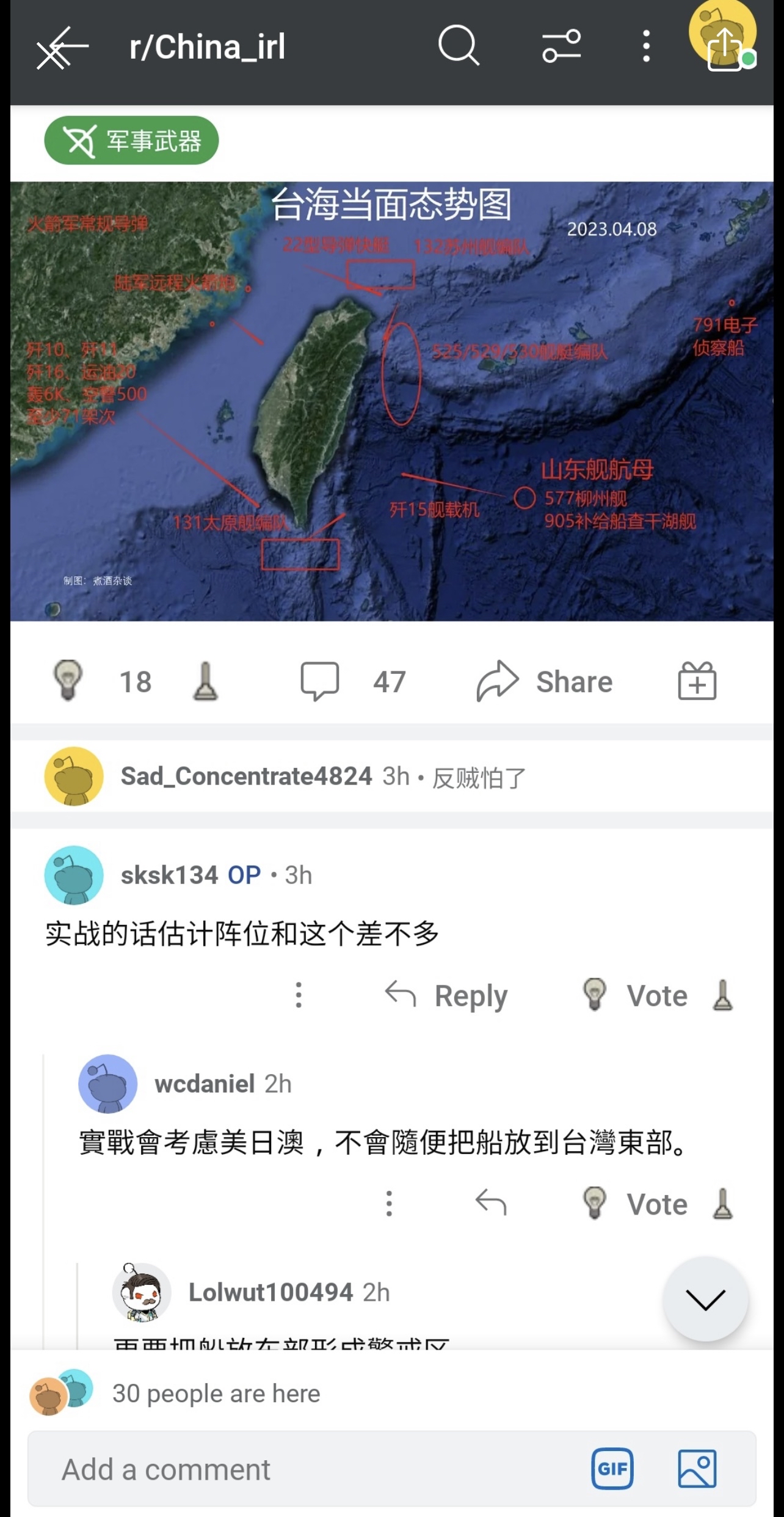
Task: Go back using the top-left arrow
Action: click(x=60, y=48)
